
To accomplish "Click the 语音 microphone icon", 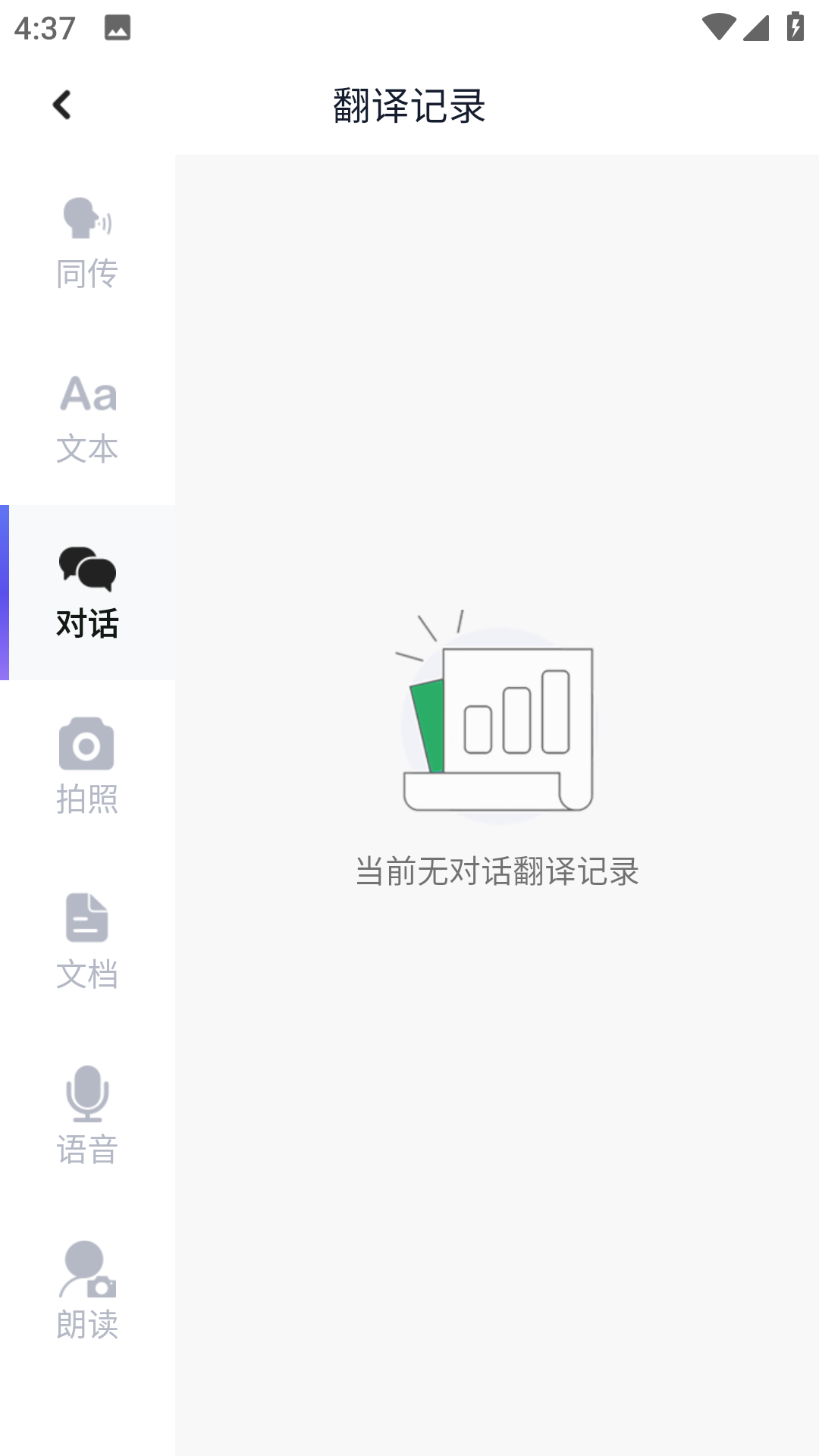I will click(87, 1094).
